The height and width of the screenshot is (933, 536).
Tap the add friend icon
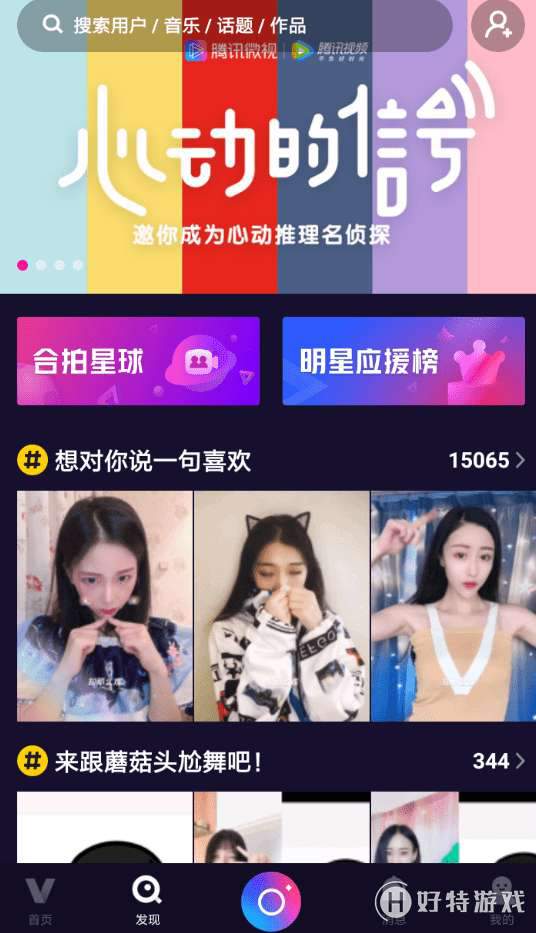[498, 26]
